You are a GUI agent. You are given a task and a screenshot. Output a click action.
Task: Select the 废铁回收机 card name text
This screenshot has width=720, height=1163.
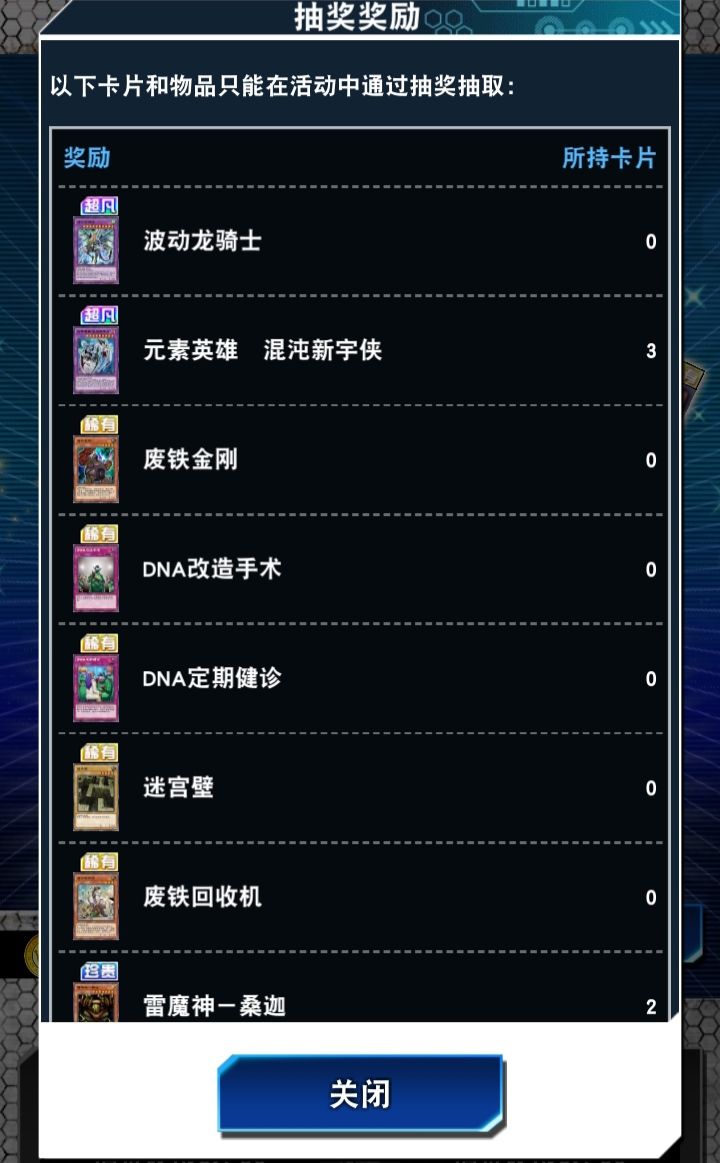202,898
